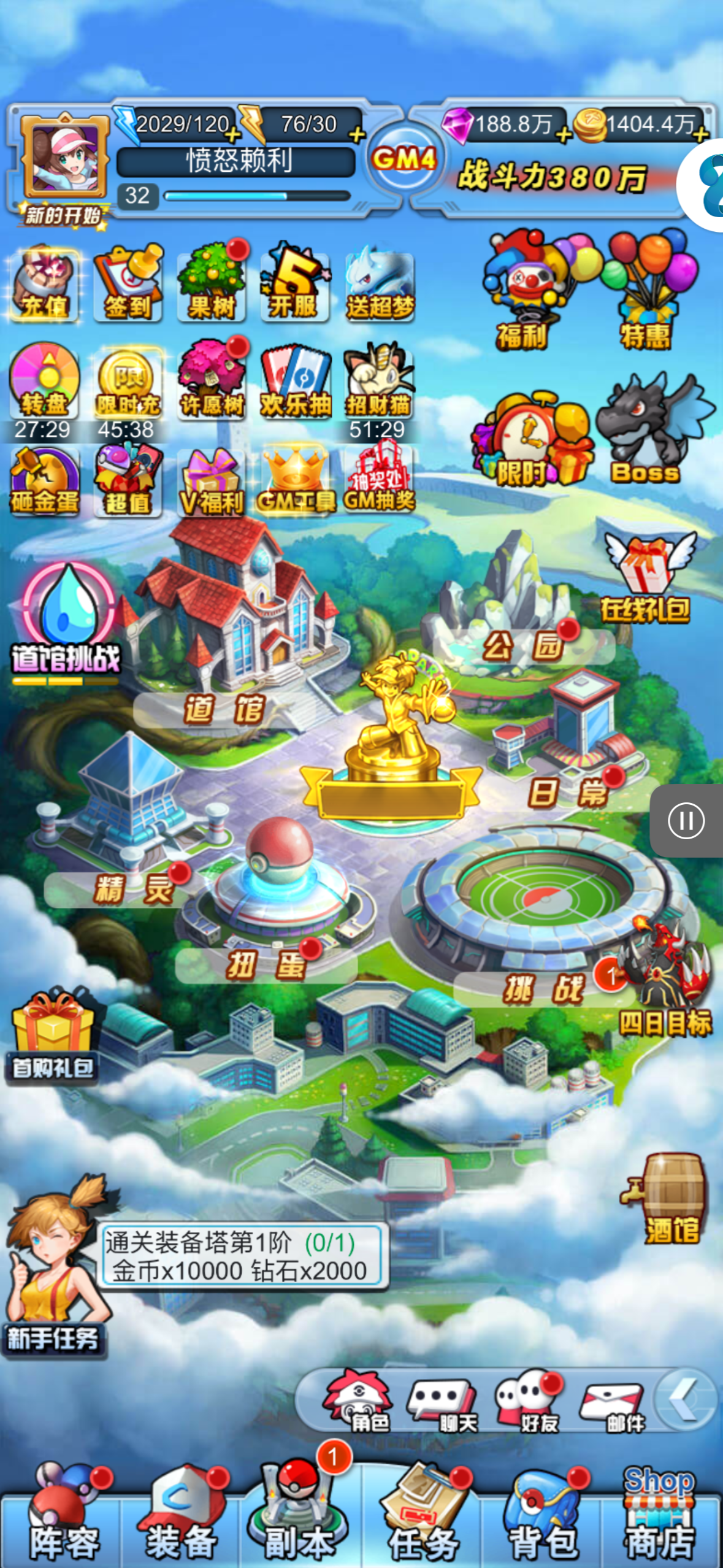Collapse the shortcut bar with the arrow
Viewport: 723px width, 1568px height.
[x=686, y=1400]
